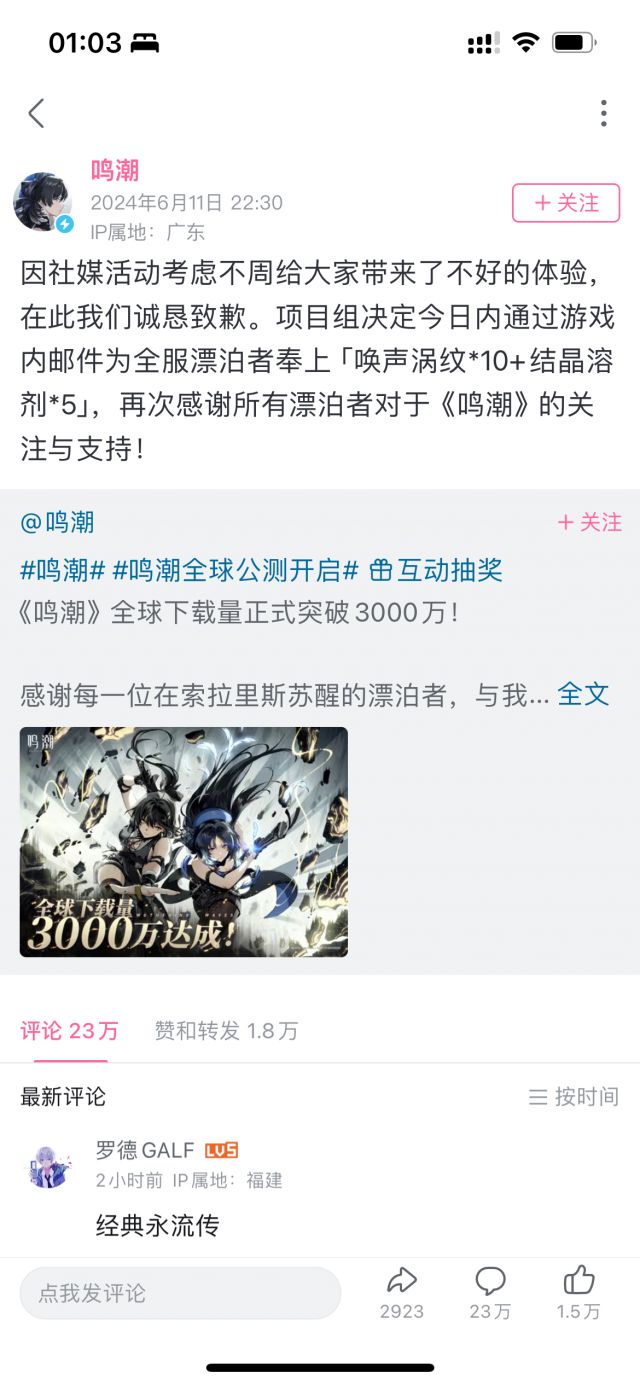Open the three-dot overflow menu
The width and height of the screenshot is (640, 1385).
[x=603, y=113]
